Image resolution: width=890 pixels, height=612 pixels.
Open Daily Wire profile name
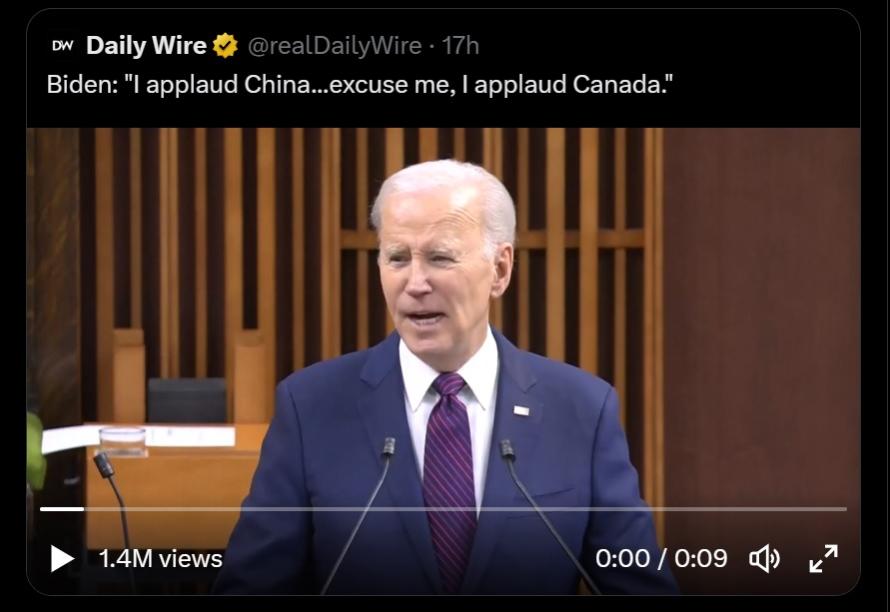pyautogui.click(x=146, y=45)
